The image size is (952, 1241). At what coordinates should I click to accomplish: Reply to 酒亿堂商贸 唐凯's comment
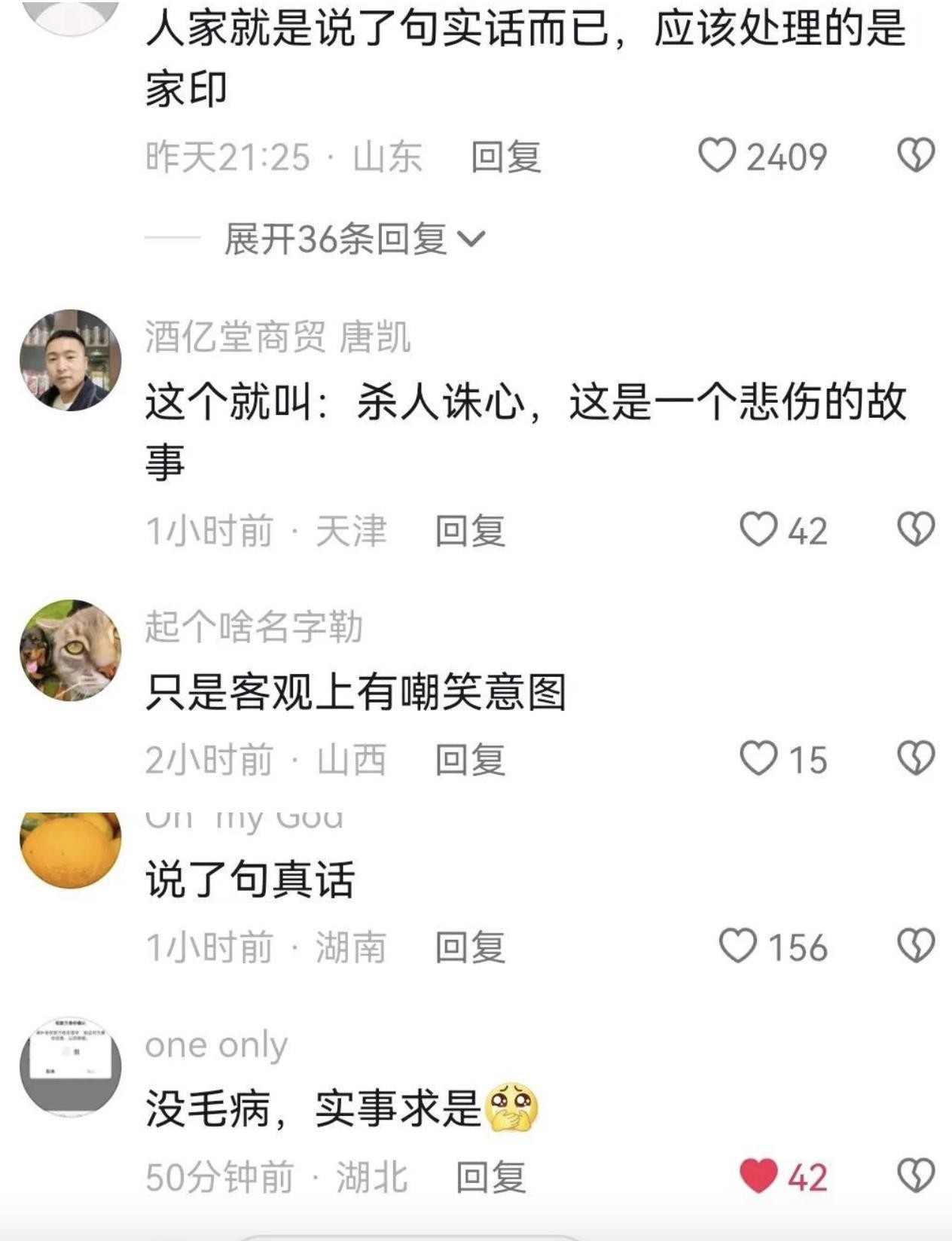(x=470, y=531)
